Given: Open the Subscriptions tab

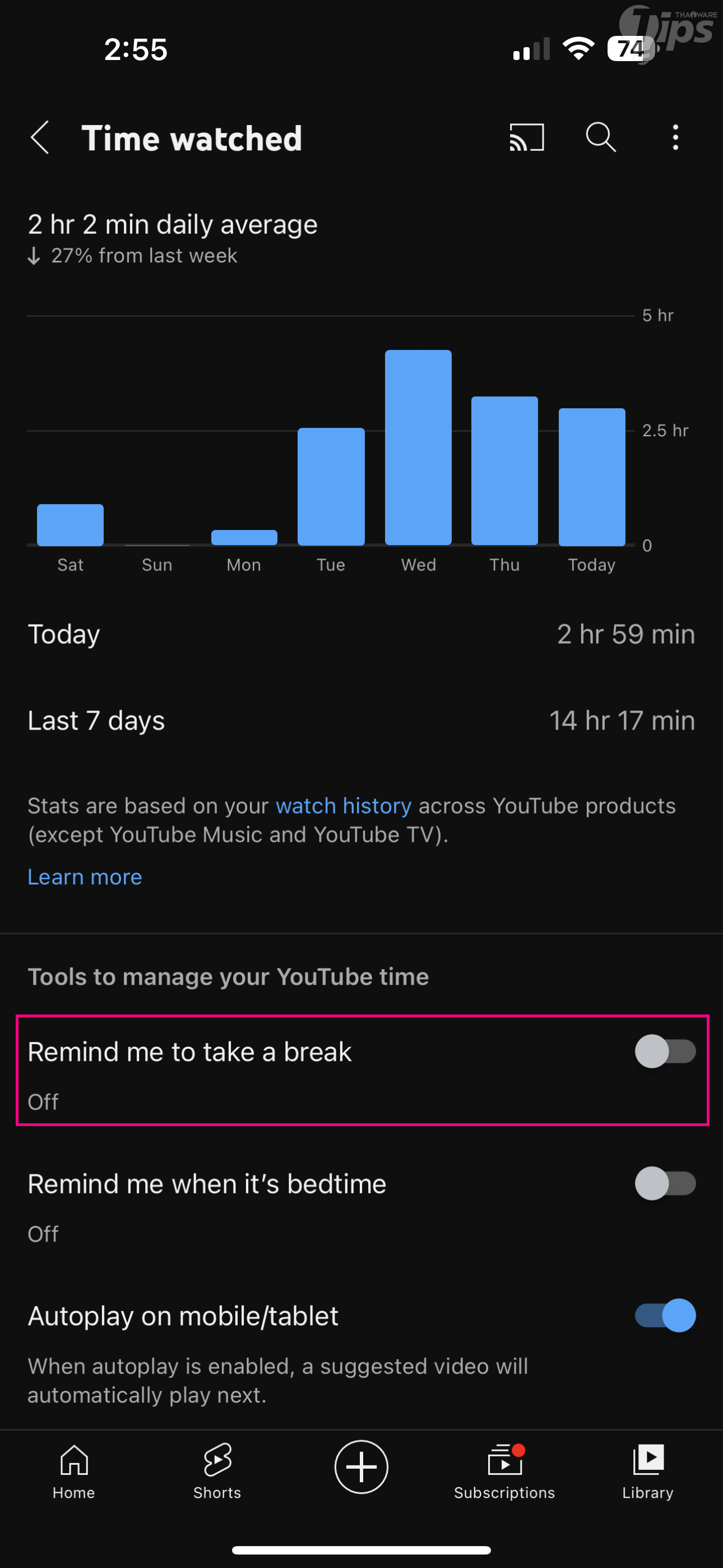Looking at the screenshot, I should [x=504, y=1471].
